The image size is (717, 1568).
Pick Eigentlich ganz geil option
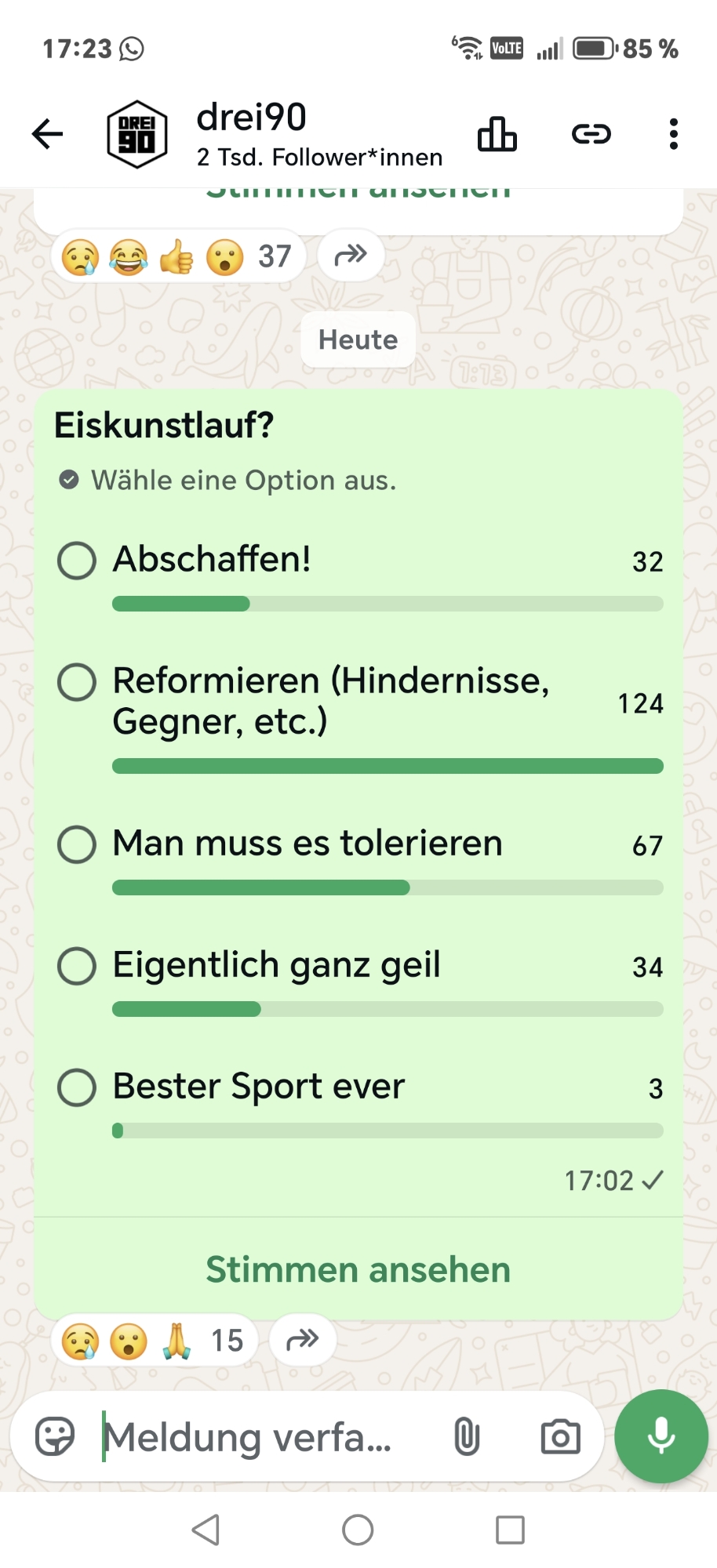[x=77, y=966]
